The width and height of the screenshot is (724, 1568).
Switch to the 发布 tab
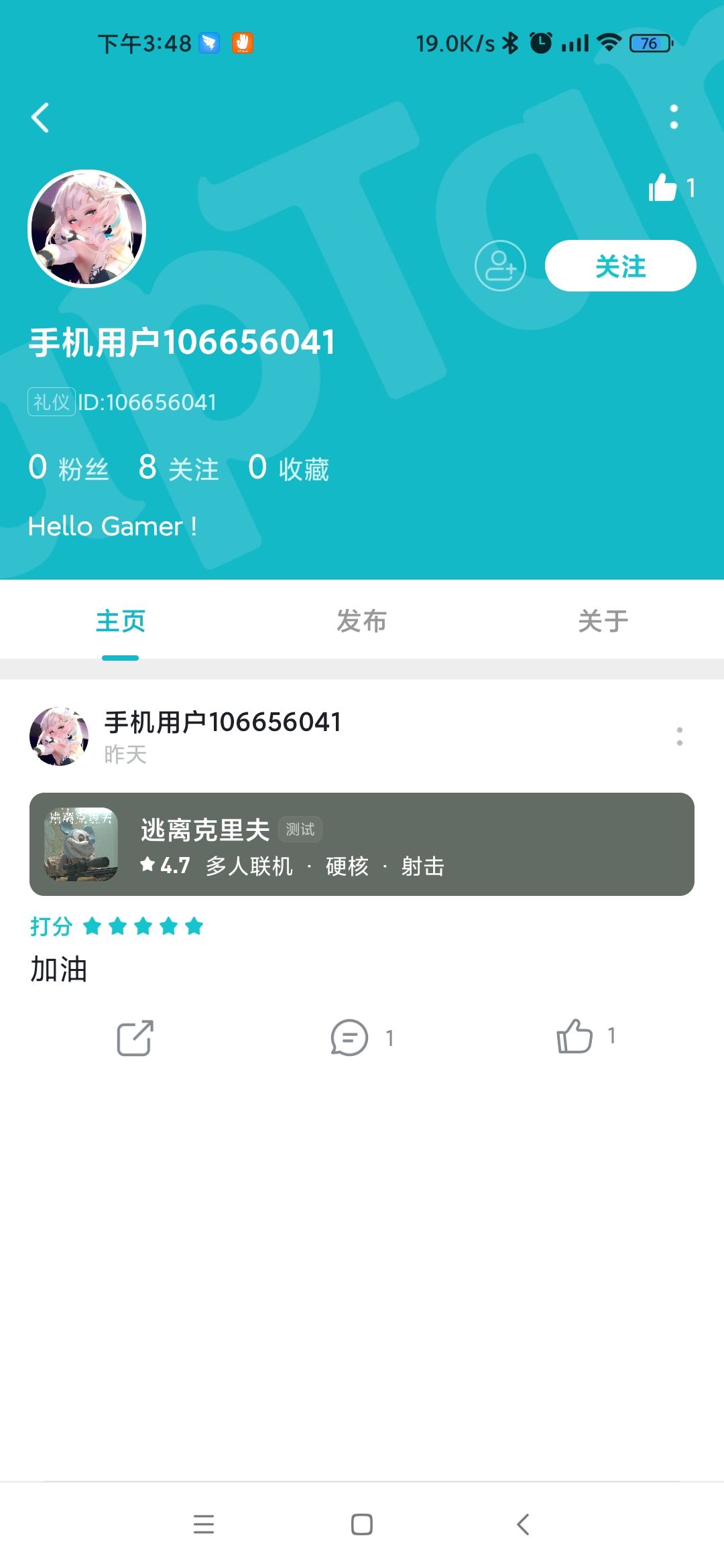coord(361,620)
